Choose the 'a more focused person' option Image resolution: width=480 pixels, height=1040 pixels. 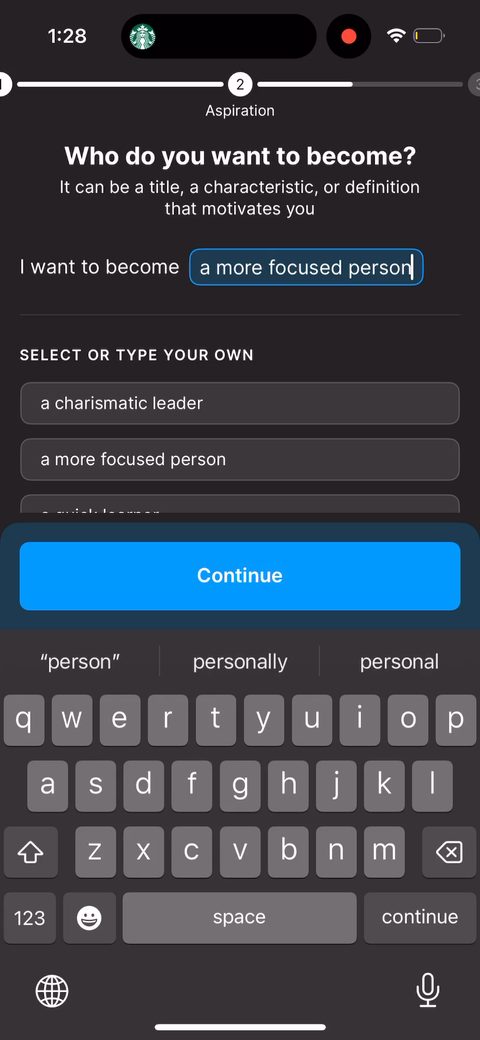240,460
